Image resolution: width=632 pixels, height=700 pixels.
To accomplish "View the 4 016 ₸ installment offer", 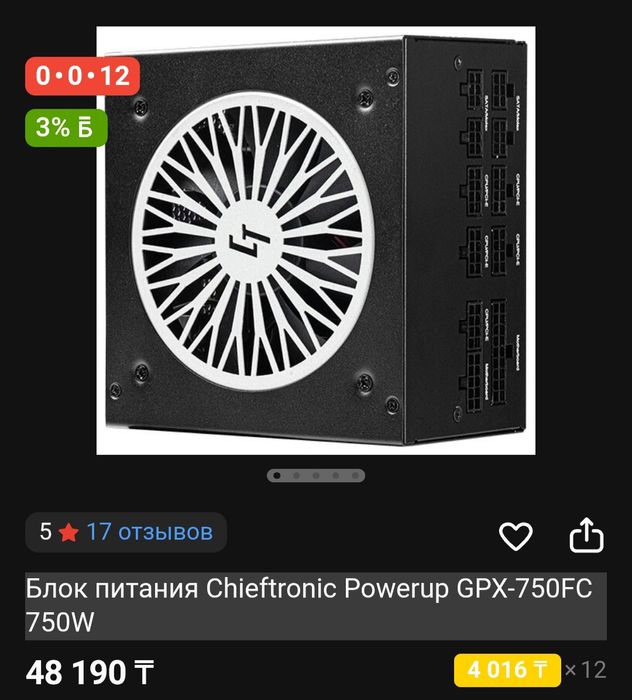I will coord(506,669).
